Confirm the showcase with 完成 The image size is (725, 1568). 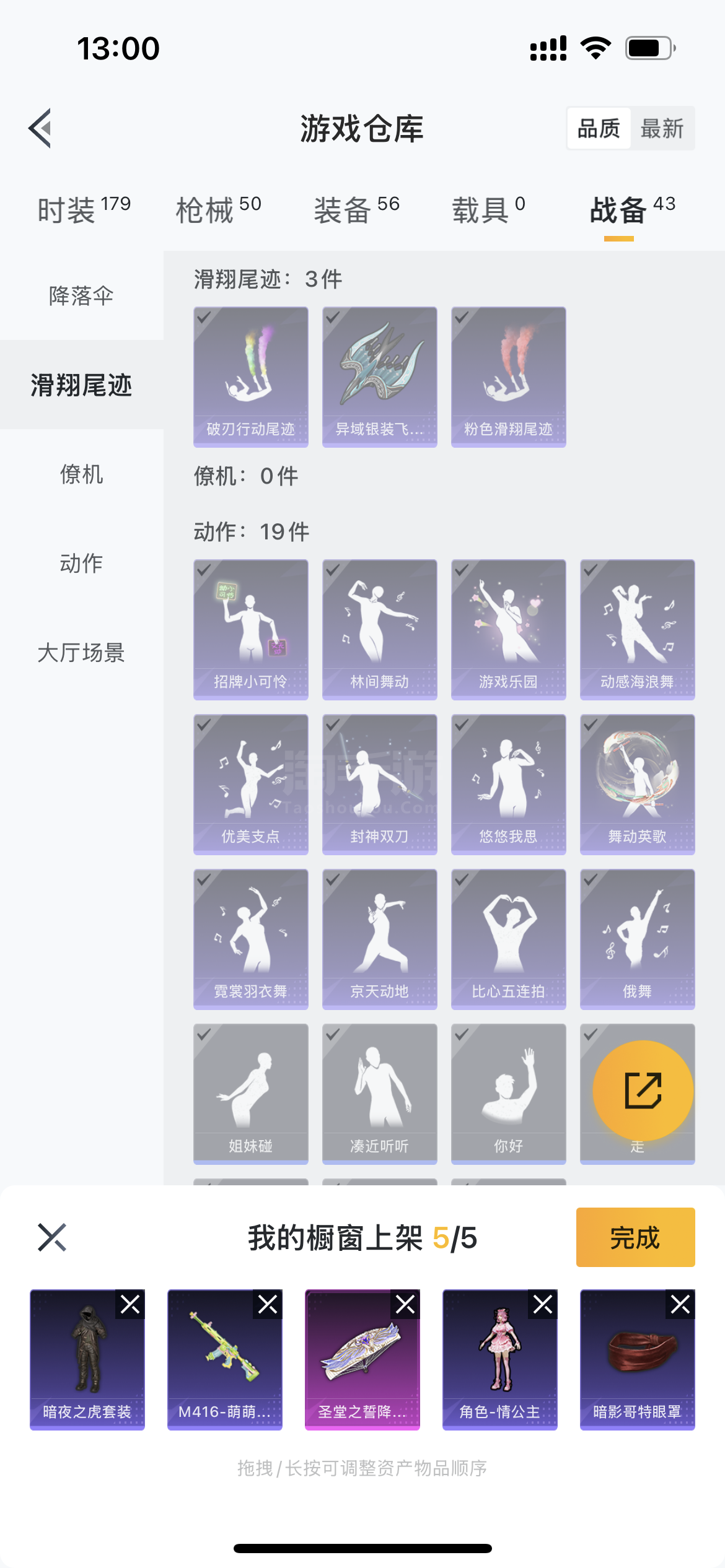point(635,1237)
